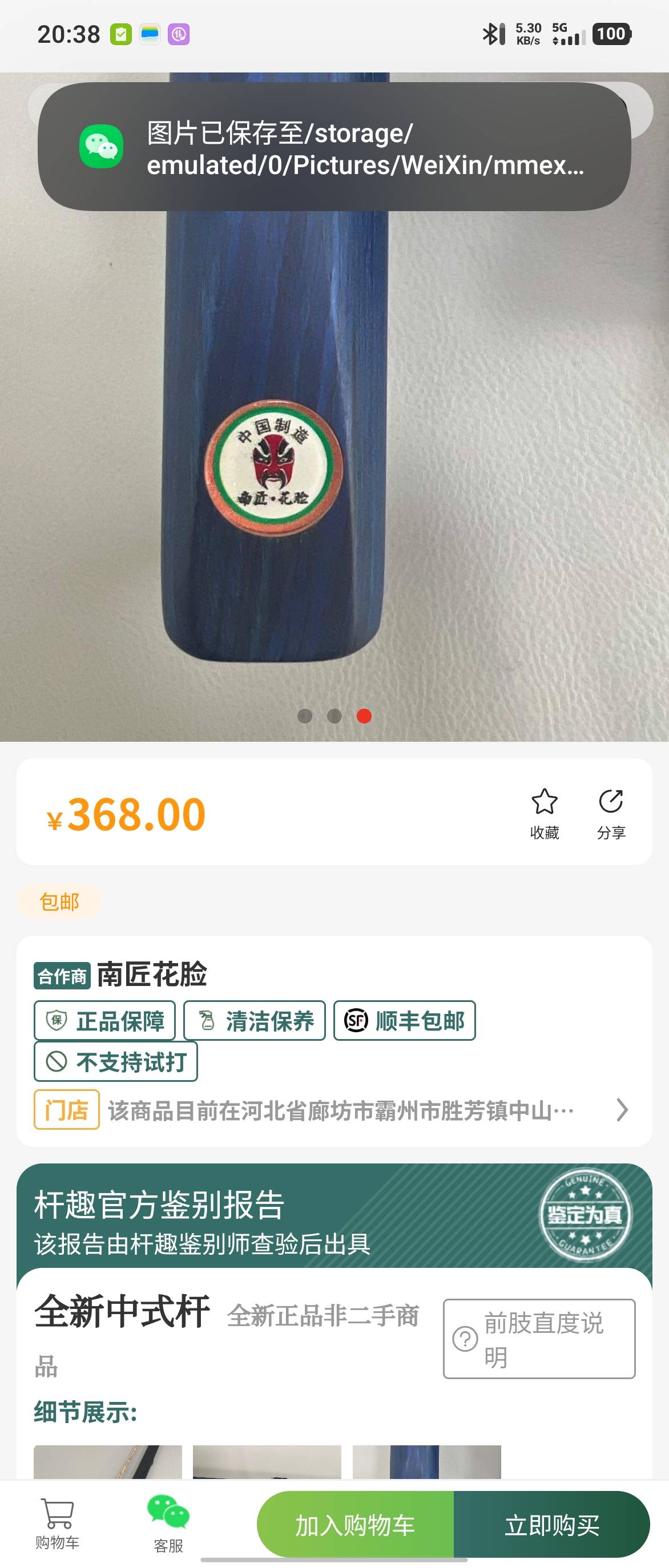Contact customer service (客服)
This screenshot has width=669, height=1568.
click(168, 1523)
